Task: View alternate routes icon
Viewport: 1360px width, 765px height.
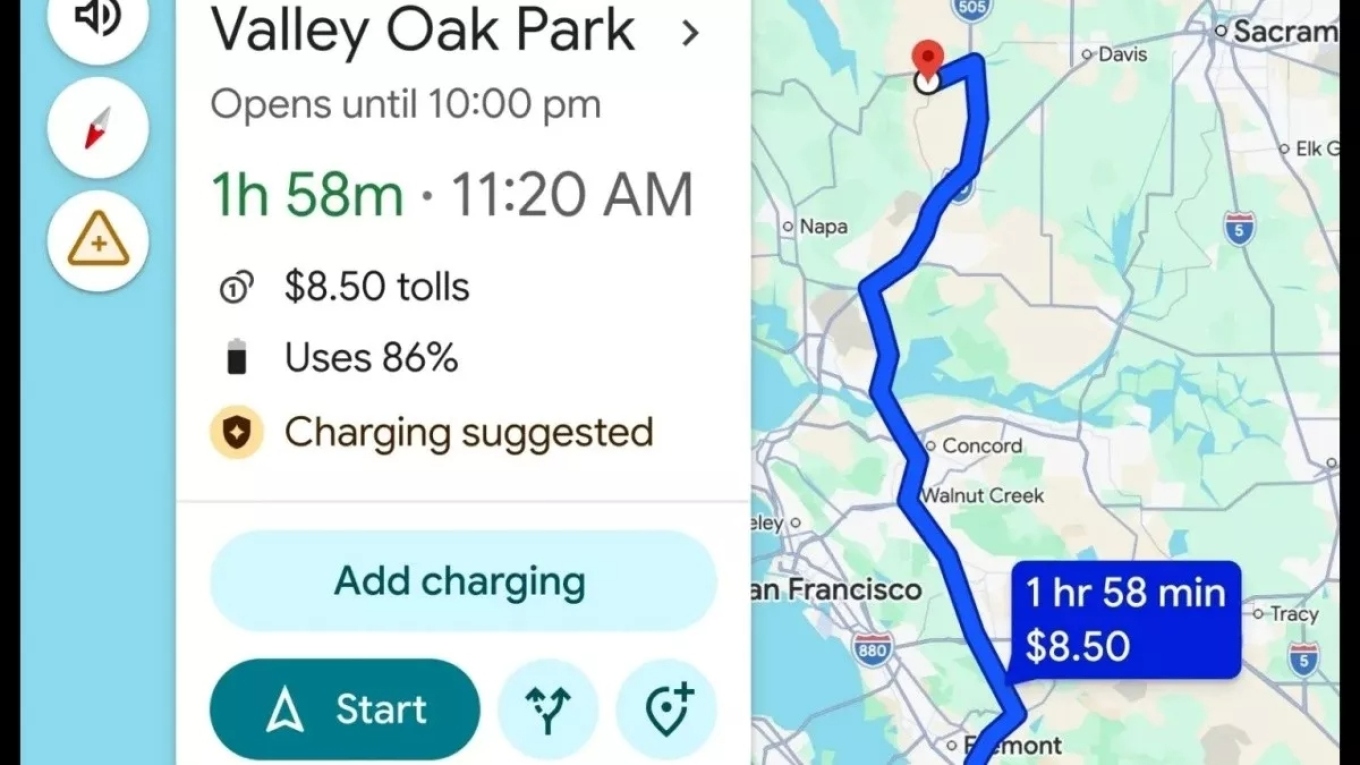Action: [548, 709]
